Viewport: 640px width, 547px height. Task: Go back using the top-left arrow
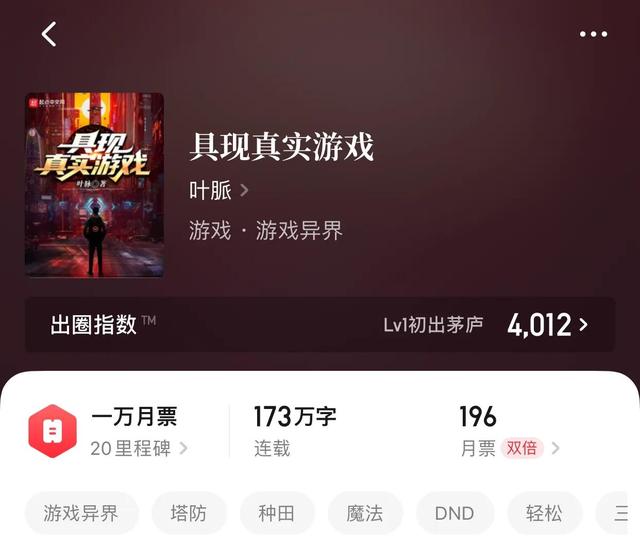(48, 34)
